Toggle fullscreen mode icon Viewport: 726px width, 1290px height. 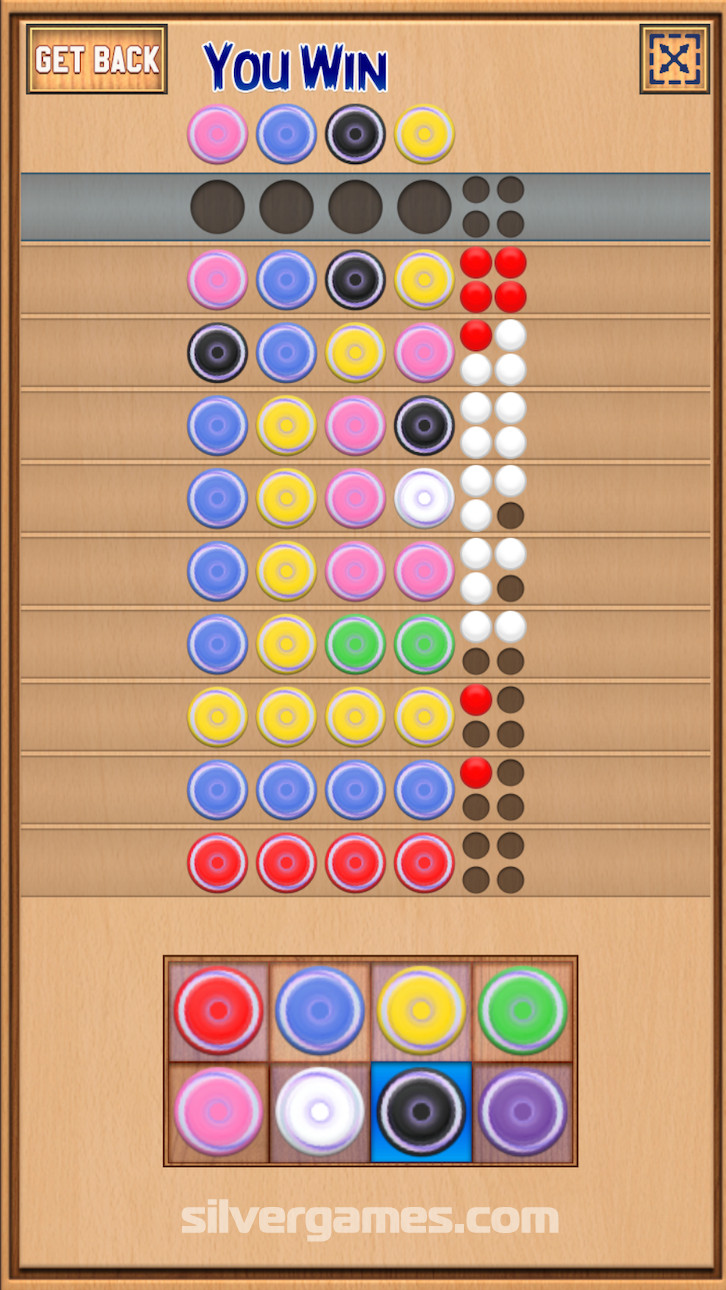pos(674,59)
